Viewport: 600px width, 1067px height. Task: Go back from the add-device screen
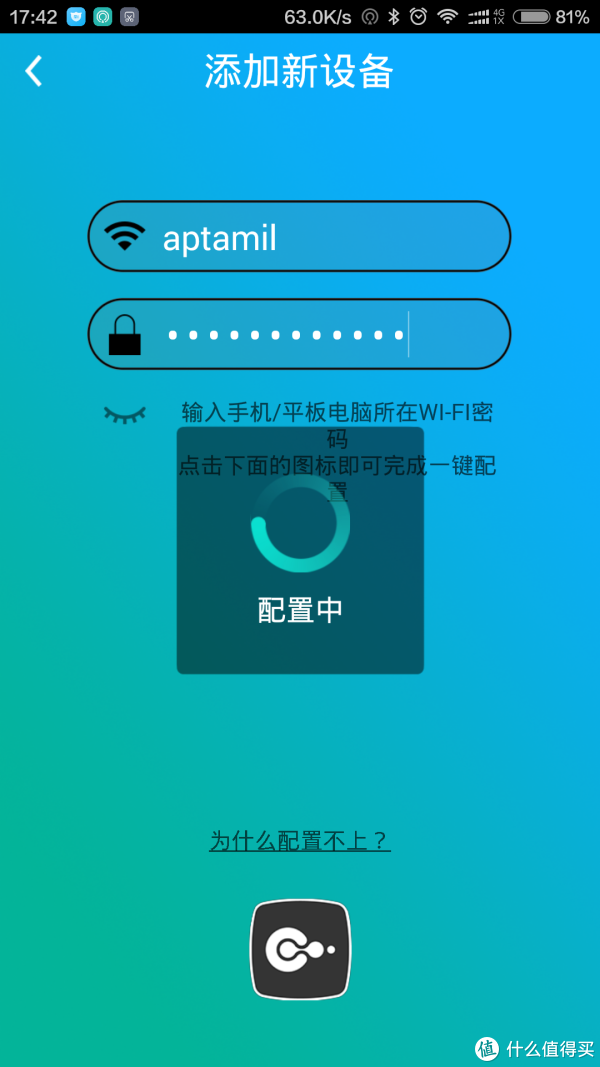(x=34, y=71)
